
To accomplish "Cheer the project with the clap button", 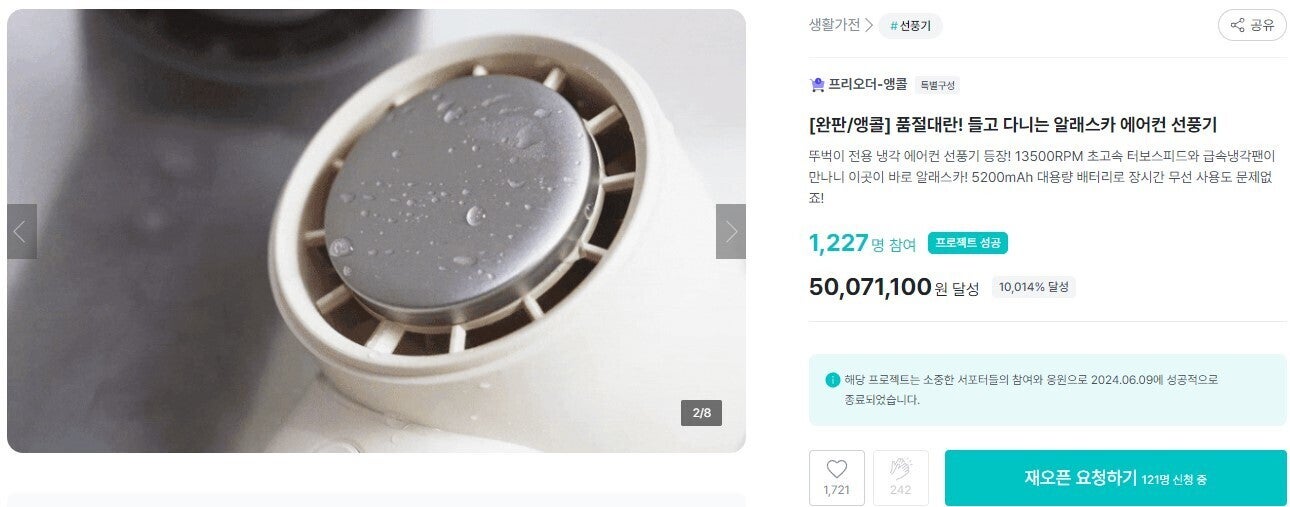I will pyautogui.click(x=900, y=477).
